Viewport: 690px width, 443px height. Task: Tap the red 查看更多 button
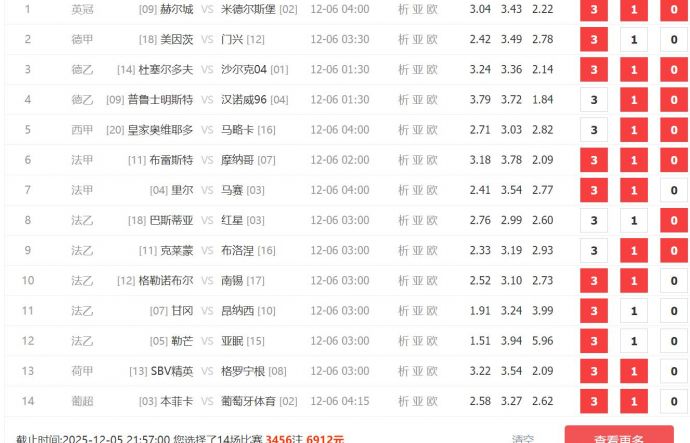pos(619,437)
